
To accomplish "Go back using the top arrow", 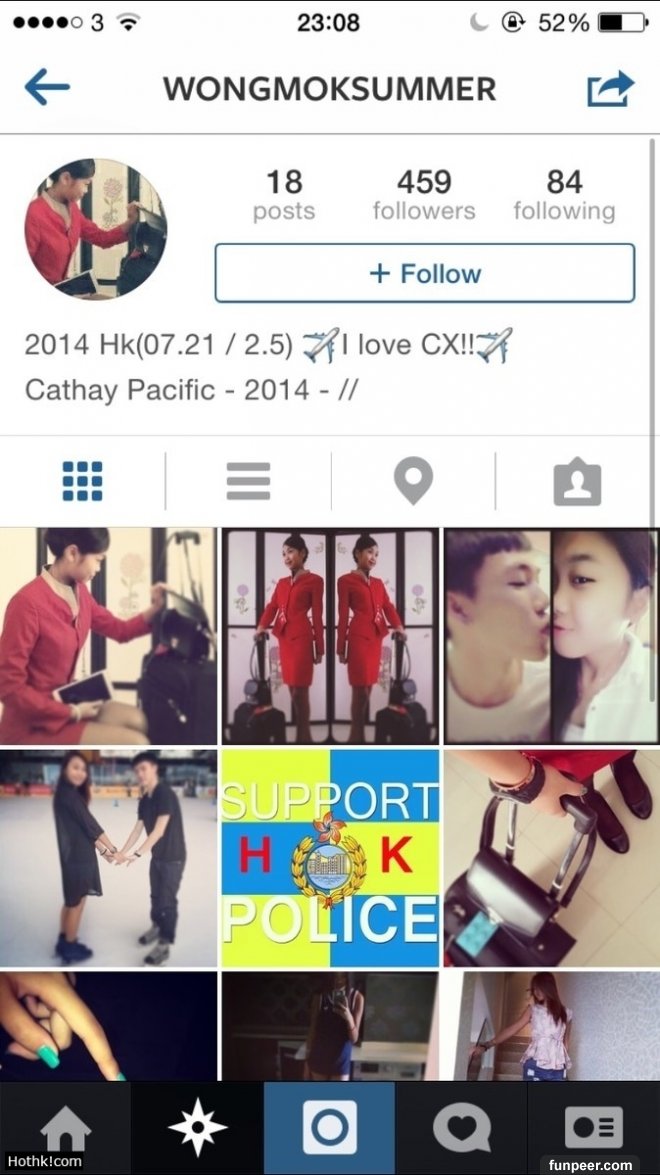I will click(47, 87).
